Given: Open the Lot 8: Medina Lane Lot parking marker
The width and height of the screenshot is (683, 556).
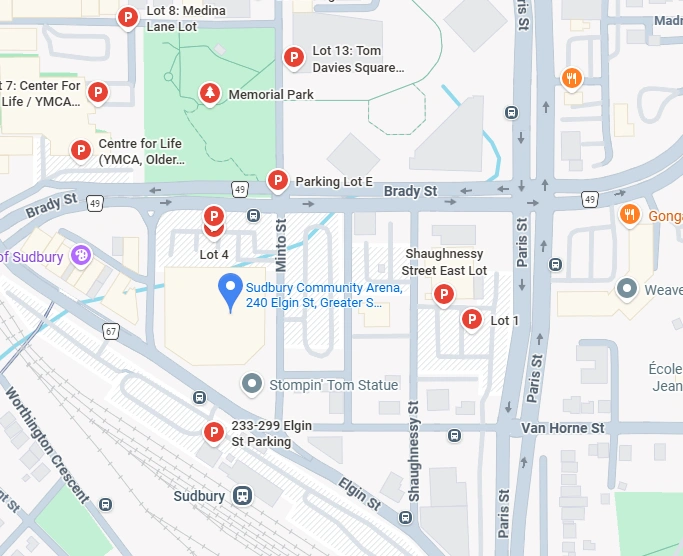Looking at the screenshot, I should (x=128, y=17).
